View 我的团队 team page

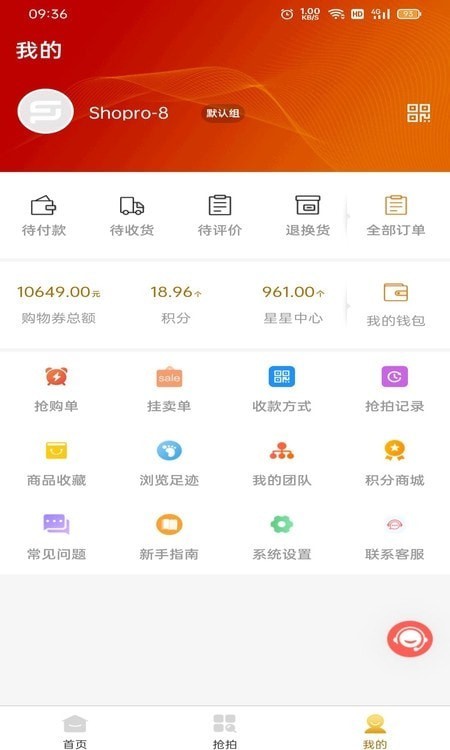coord(282,463)
